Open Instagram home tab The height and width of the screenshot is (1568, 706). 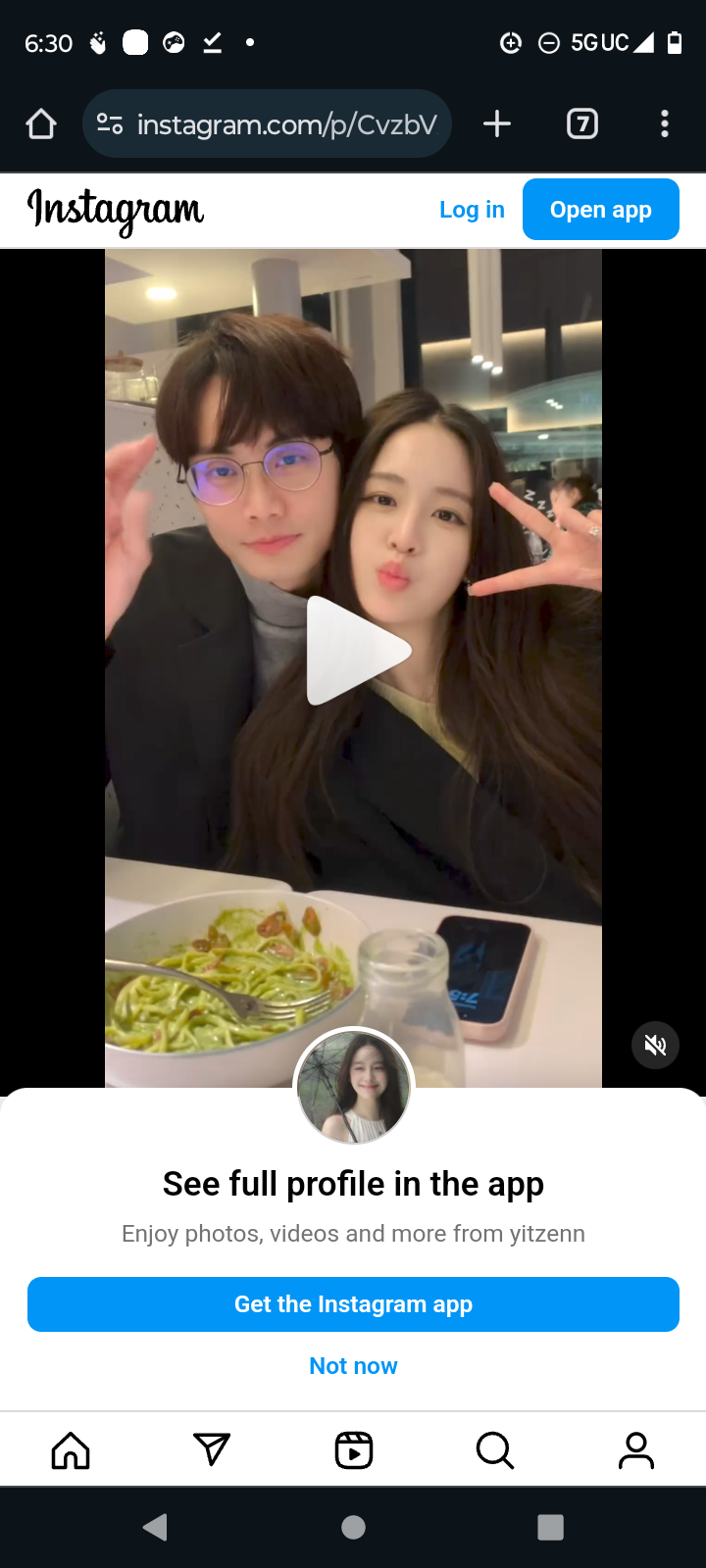pos(71,1450)
